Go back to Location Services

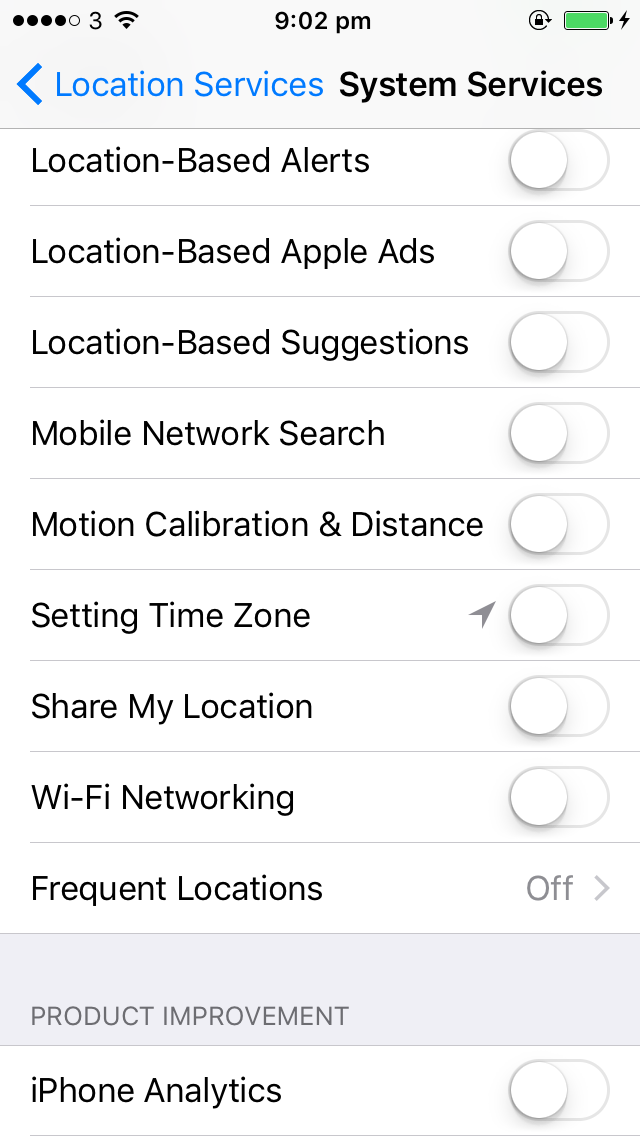(x=170, y=85)
